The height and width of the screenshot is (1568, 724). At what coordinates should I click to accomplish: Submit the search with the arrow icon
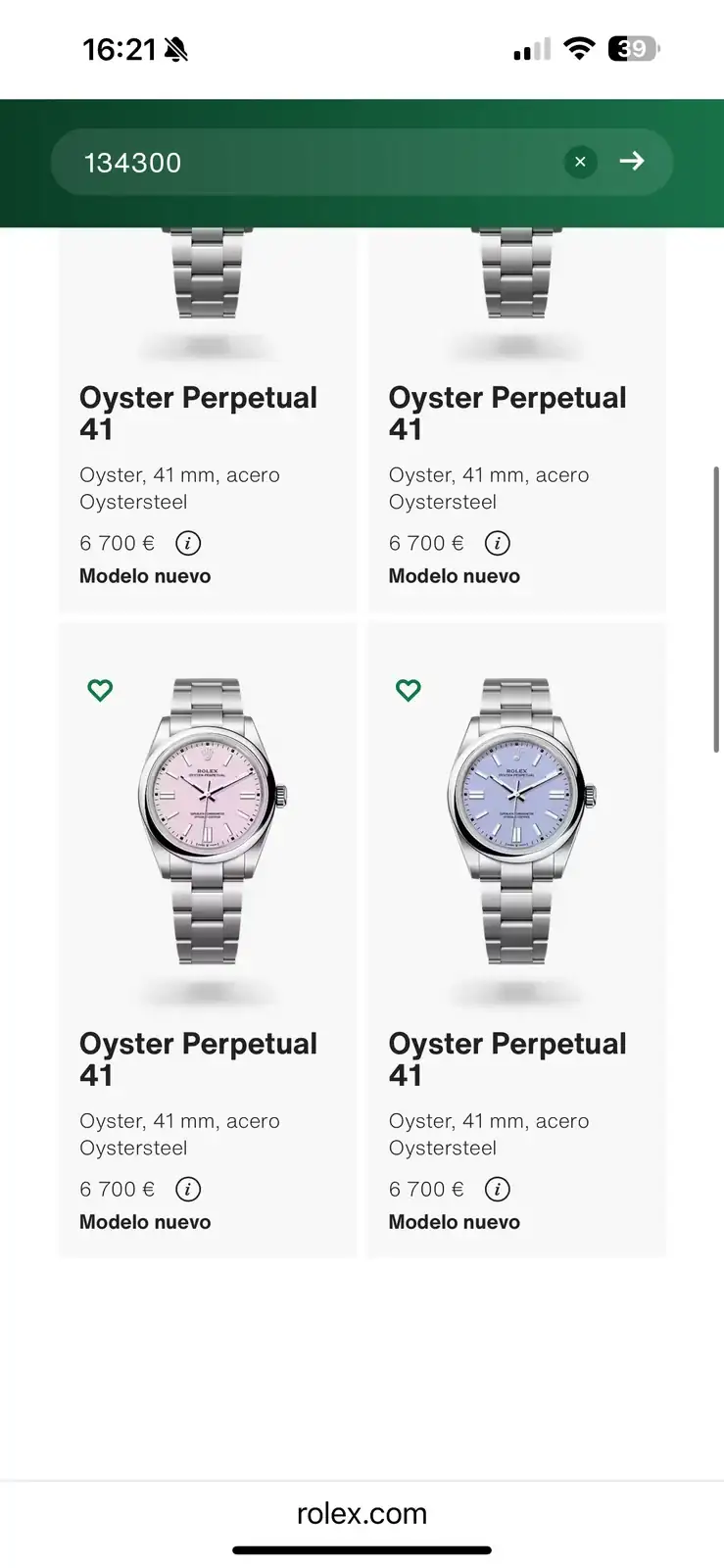click(x=632, y=161)
